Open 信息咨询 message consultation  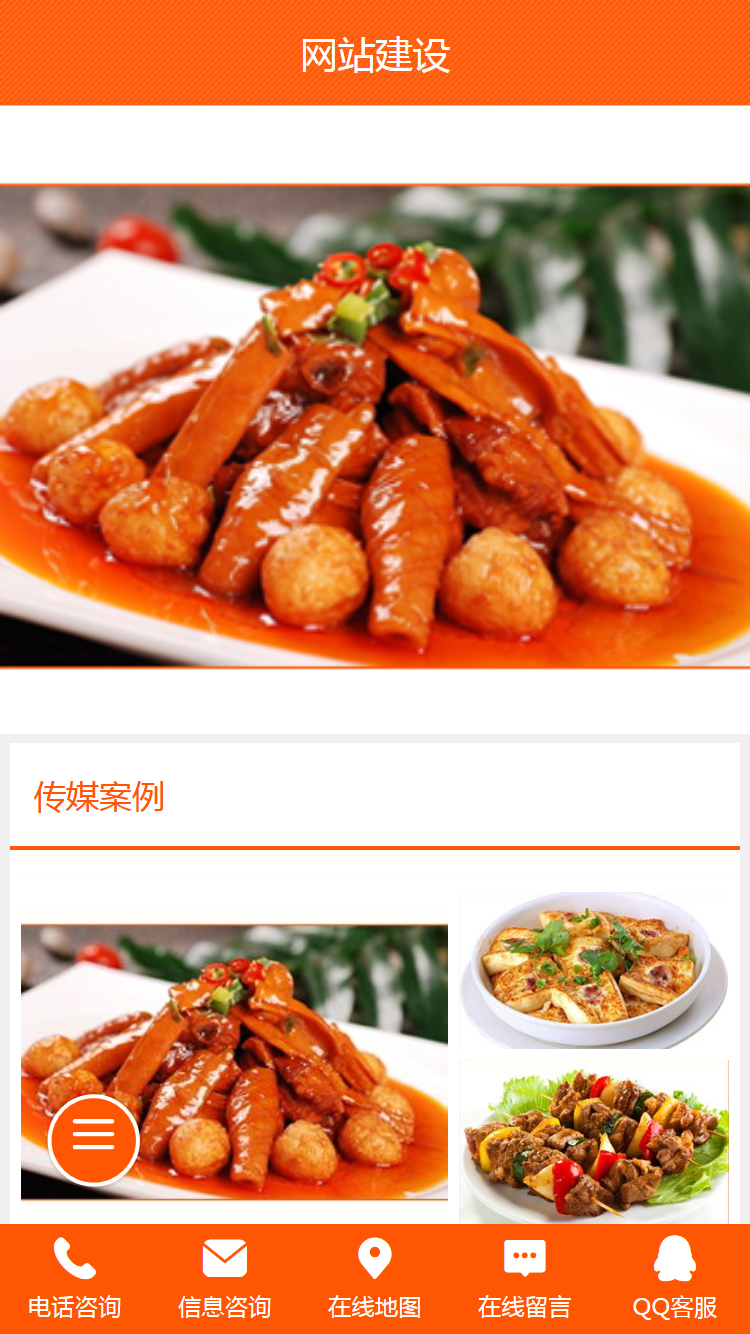pos(224,1279)
